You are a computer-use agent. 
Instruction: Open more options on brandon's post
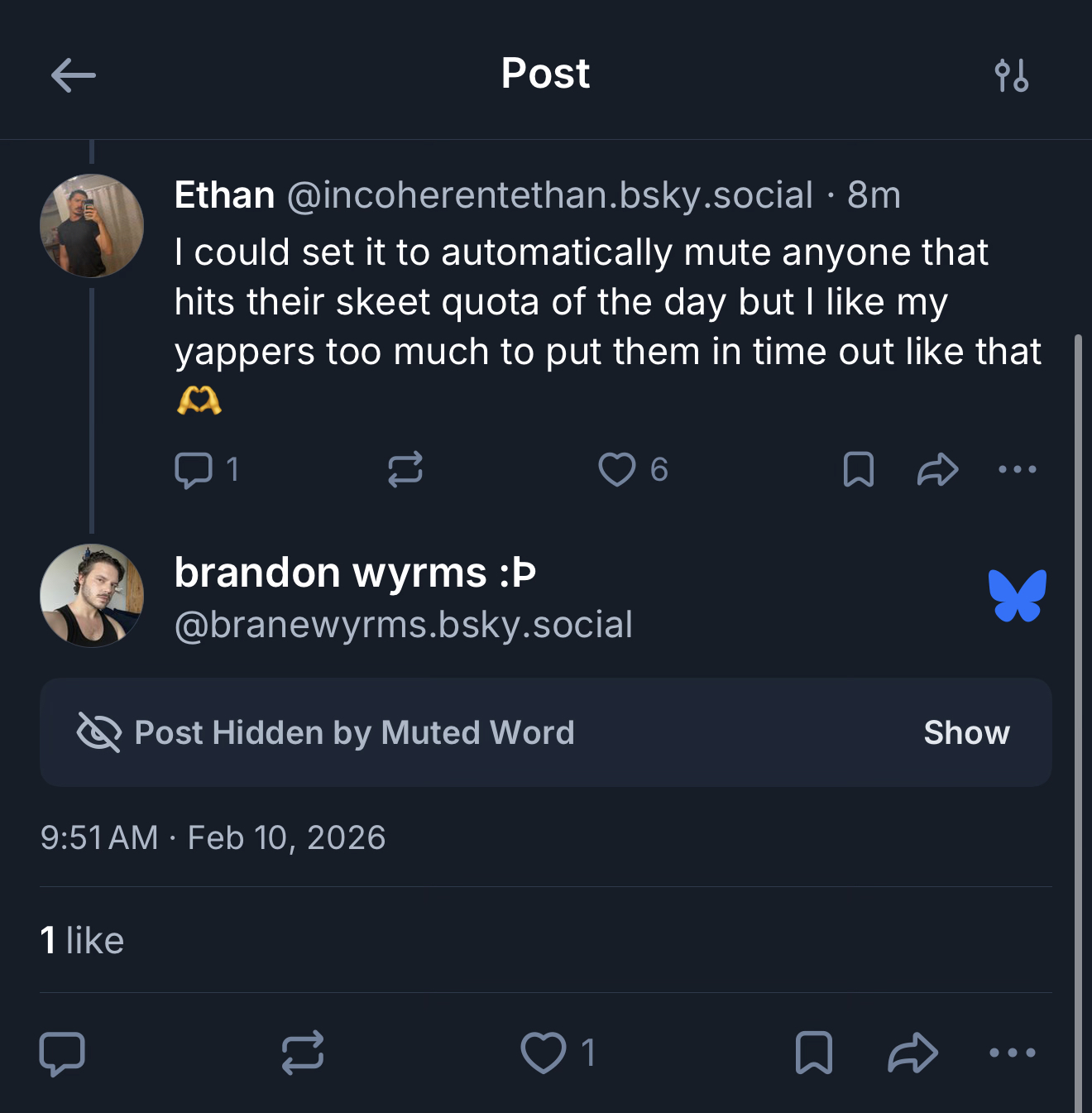point(1012,1053)
